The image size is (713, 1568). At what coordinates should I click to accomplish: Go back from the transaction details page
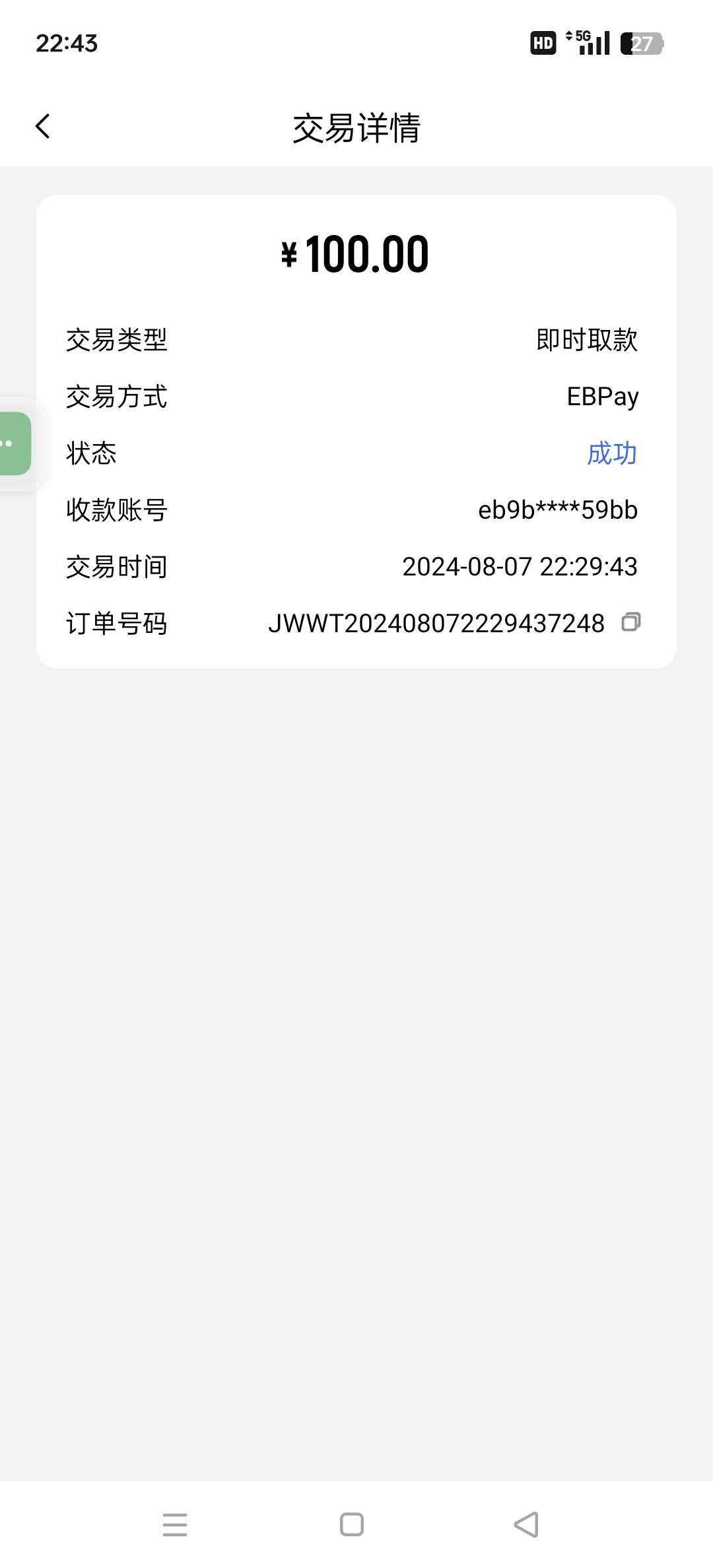click(x=43, y=126)
